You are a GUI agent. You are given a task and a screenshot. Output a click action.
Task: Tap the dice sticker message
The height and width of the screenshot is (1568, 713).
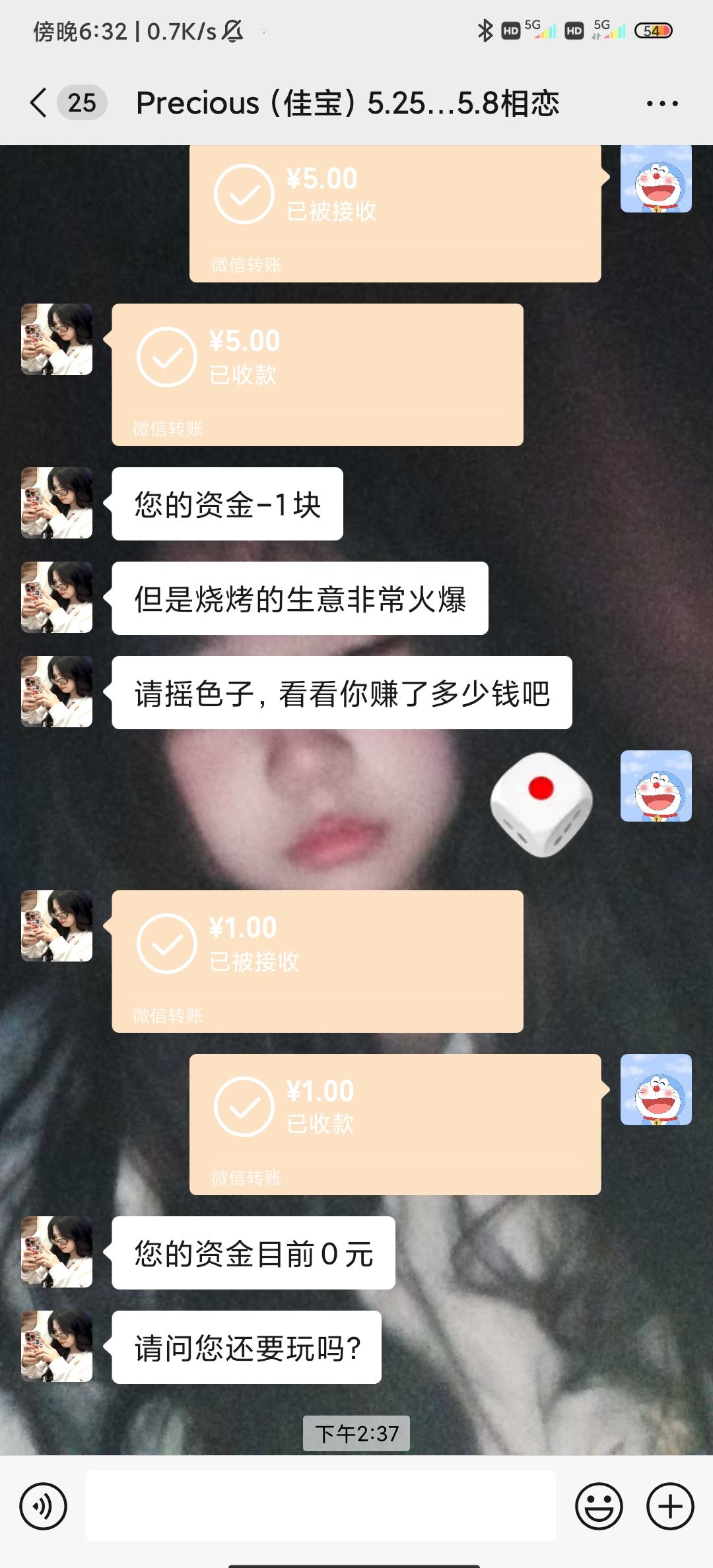pyautogui.click(x=541, y=804)
